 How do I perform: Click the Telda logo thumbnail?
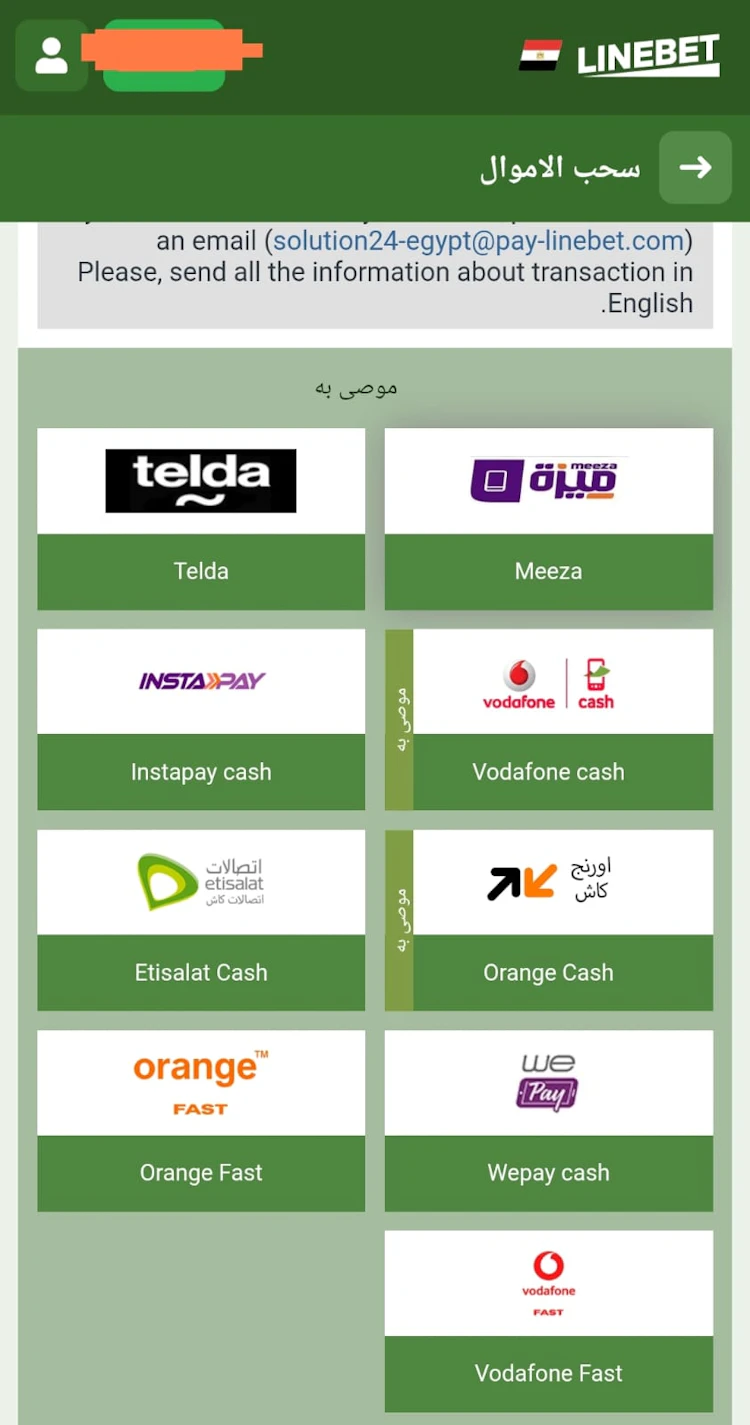coord(200,479)
